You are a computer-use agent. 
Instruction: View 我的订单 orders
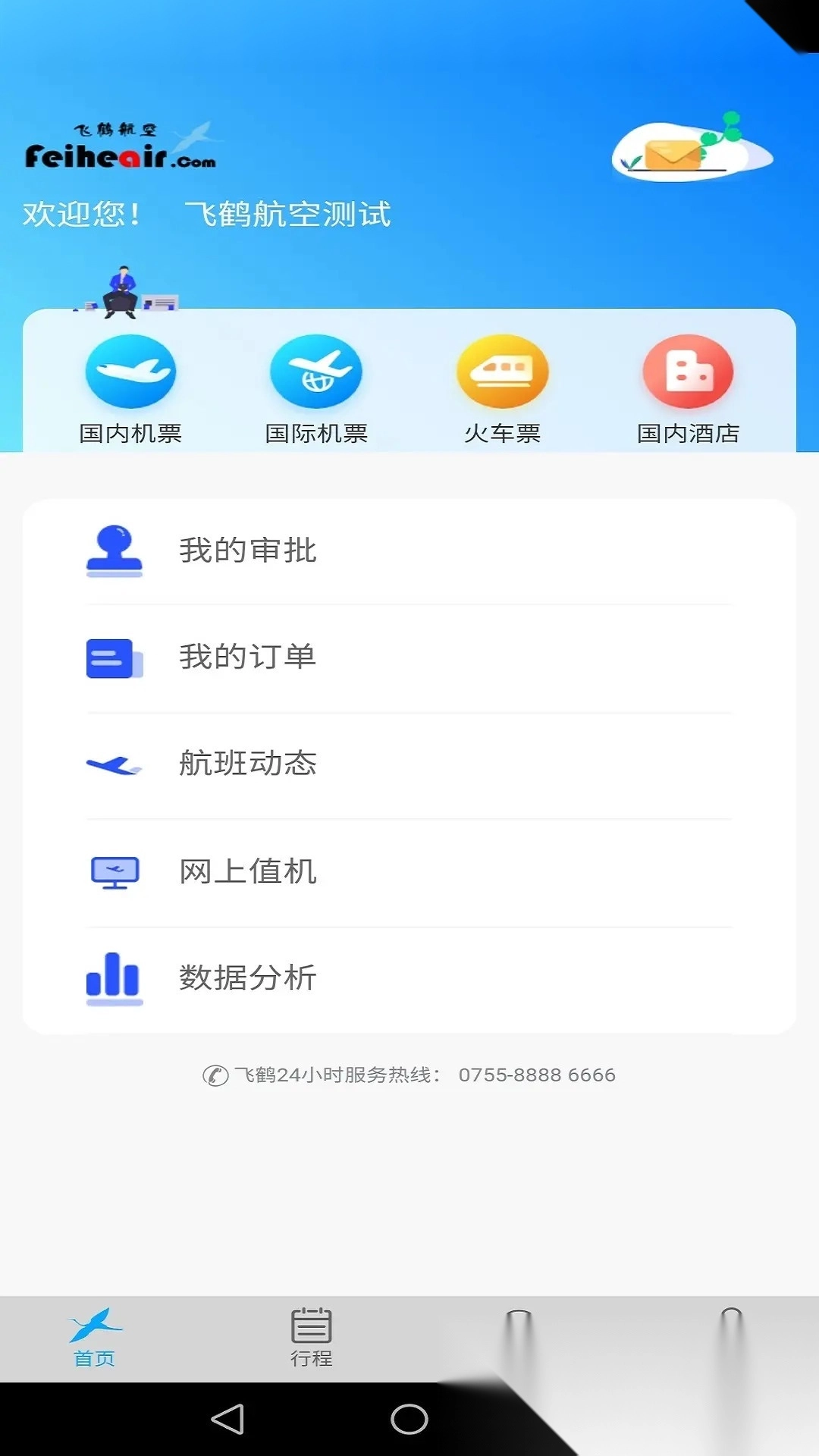point(409,657)
